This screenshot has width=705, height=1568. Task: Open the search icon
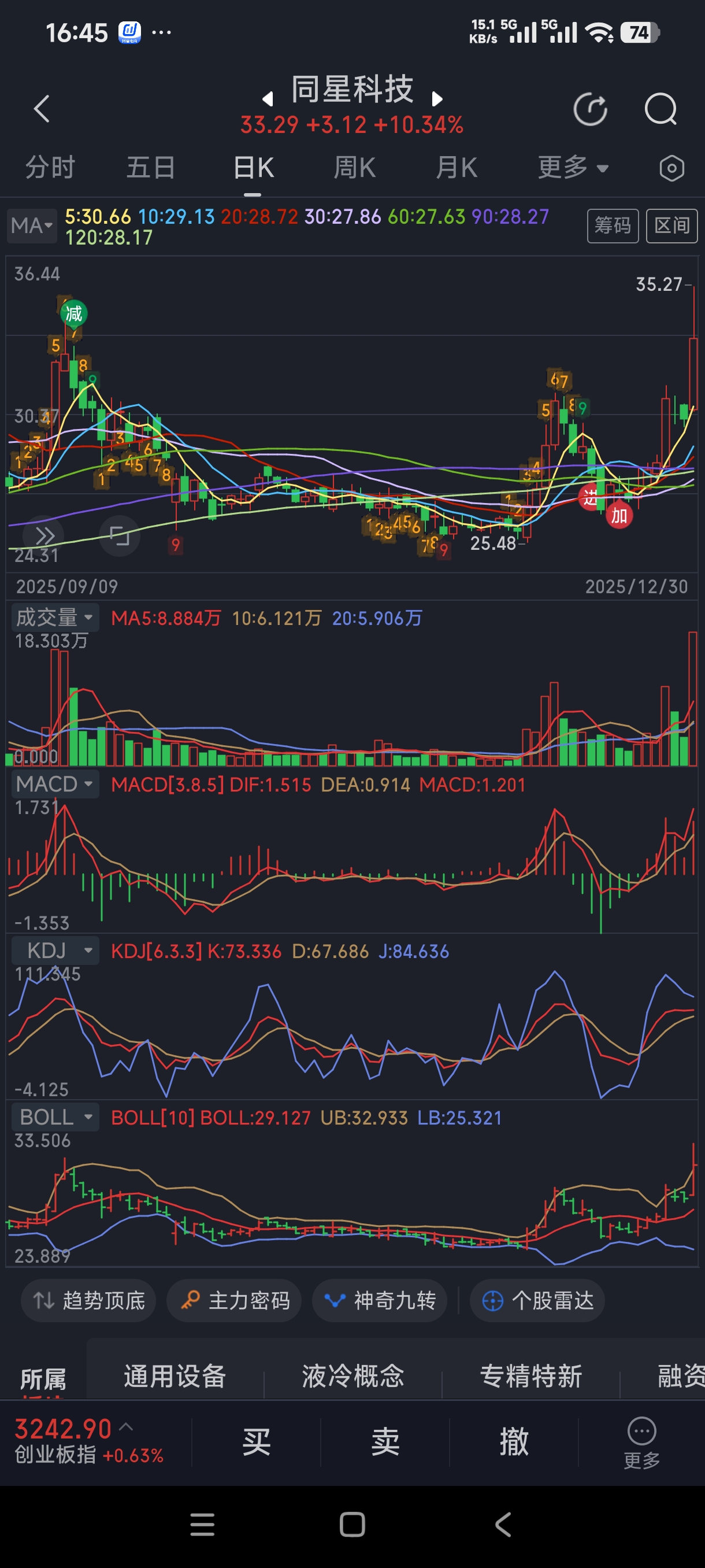[x=660, y=110]
